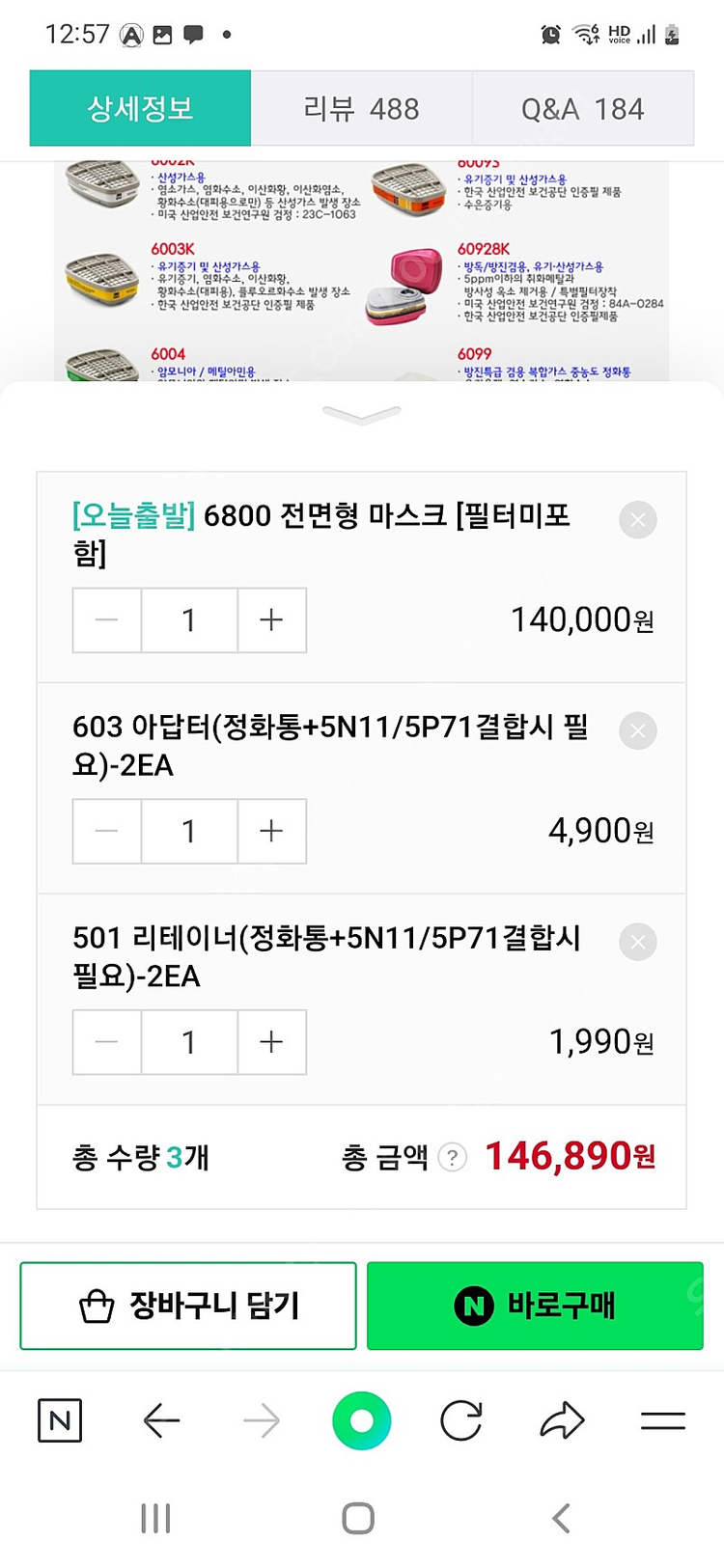Decrease quantity of 501 리테이너
The width and height of the screenshot is (724, 1568).
click(106, 1042)
